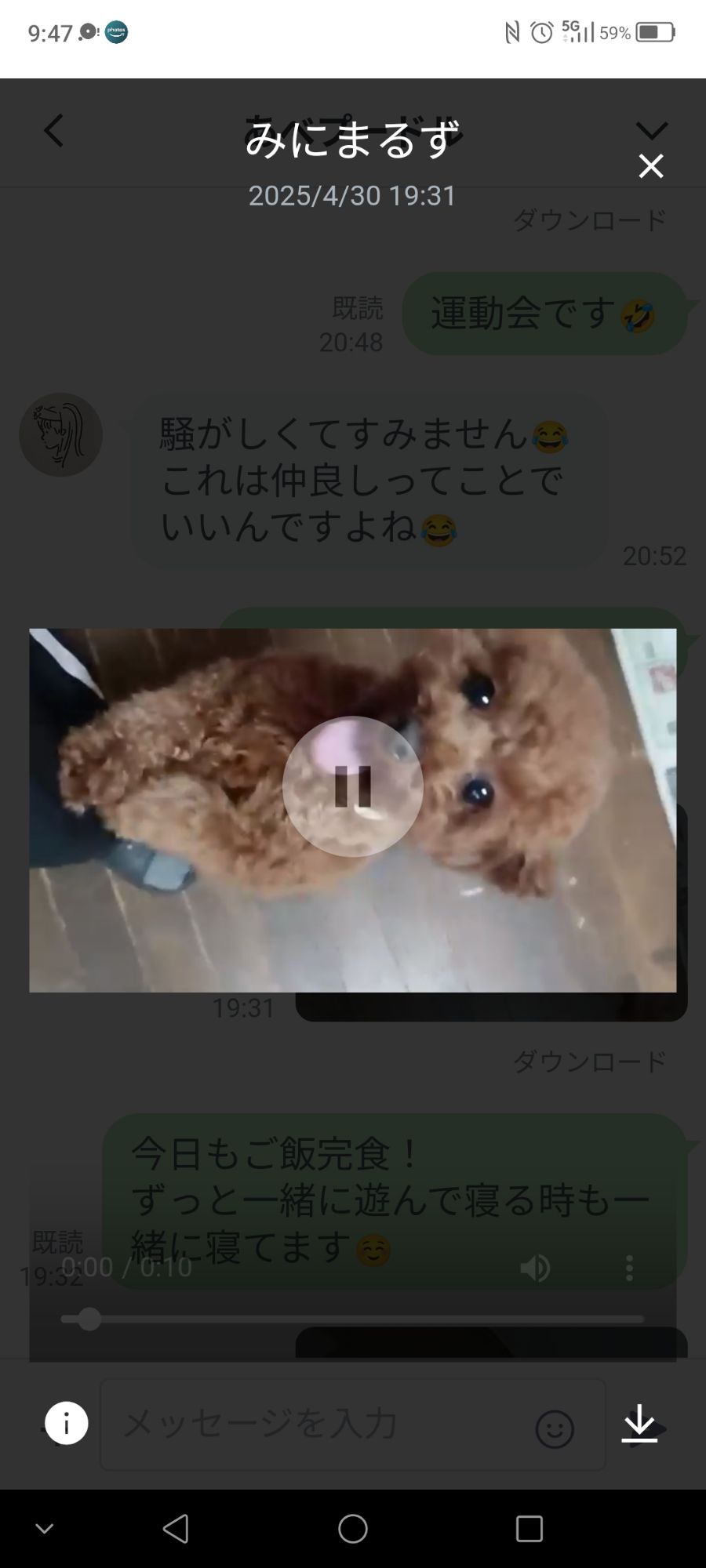Screen dimensions: 706x1568
Task: Open the recent apps view
Action: pyautogui.click(x=529, y=1529)
